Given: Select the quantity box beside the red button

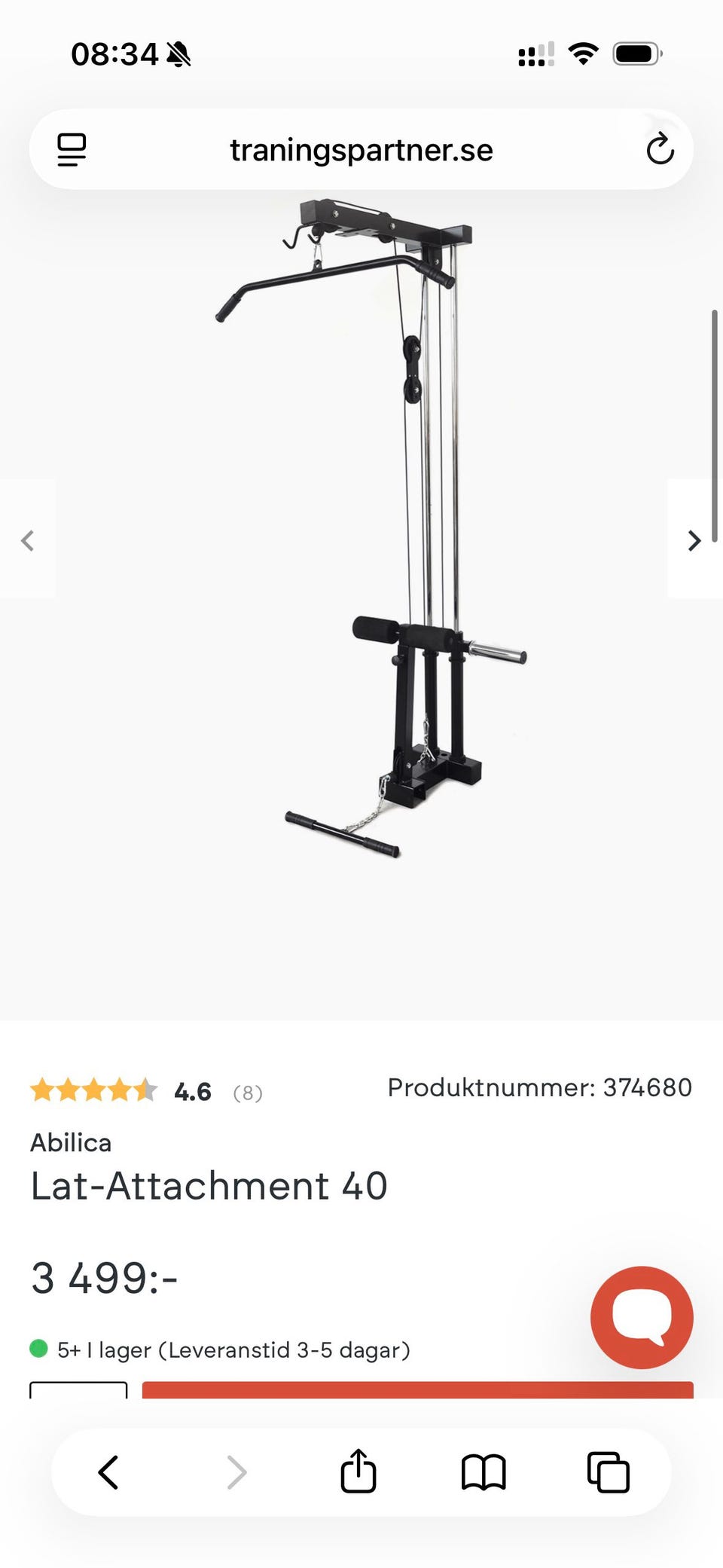Looking at the screenshot, I should pyautogui.click(x=78, y=1390).
